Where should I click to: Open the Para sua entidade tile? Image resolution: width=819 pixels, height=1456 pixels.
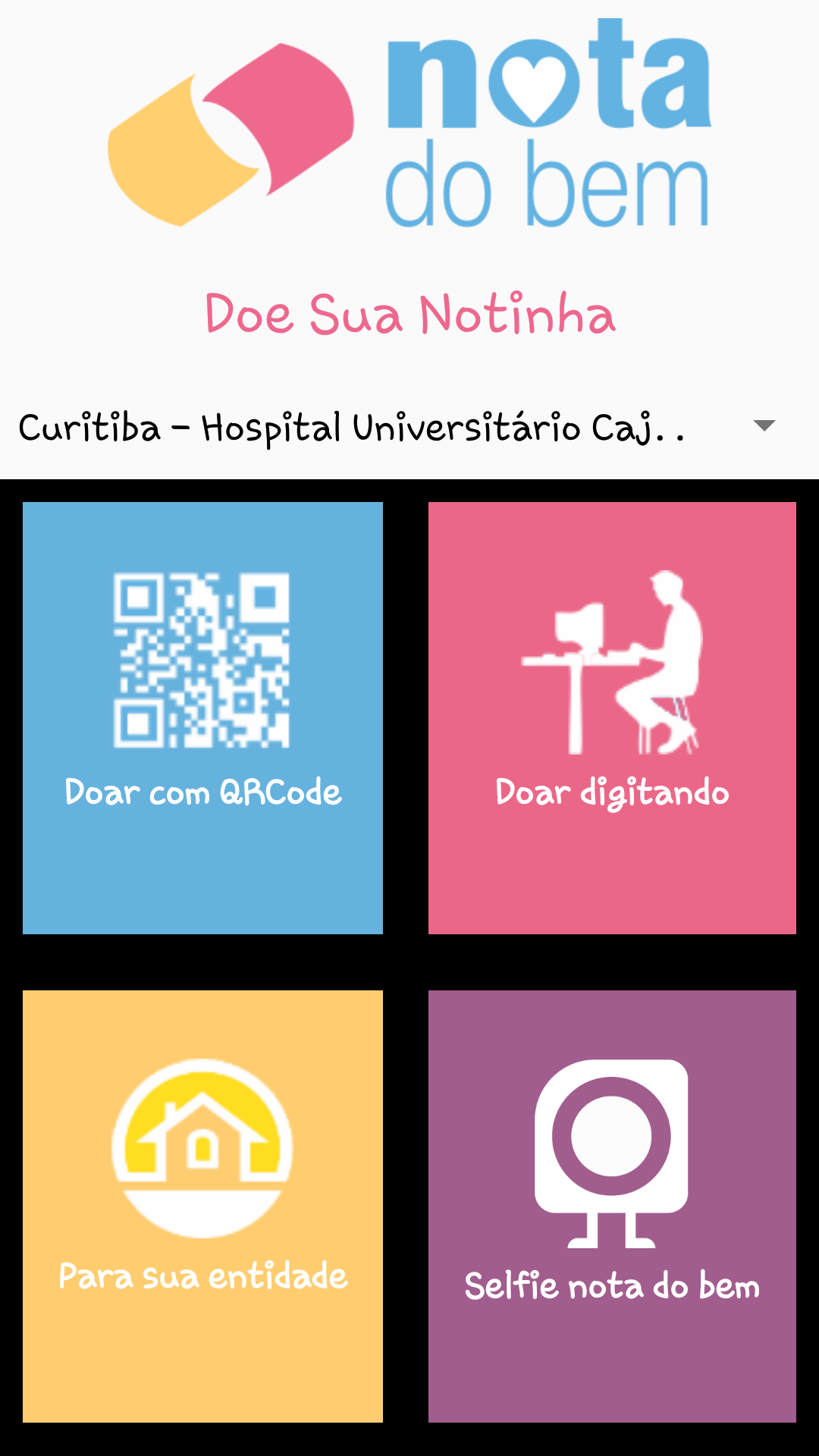click(x=202, y=1206)
